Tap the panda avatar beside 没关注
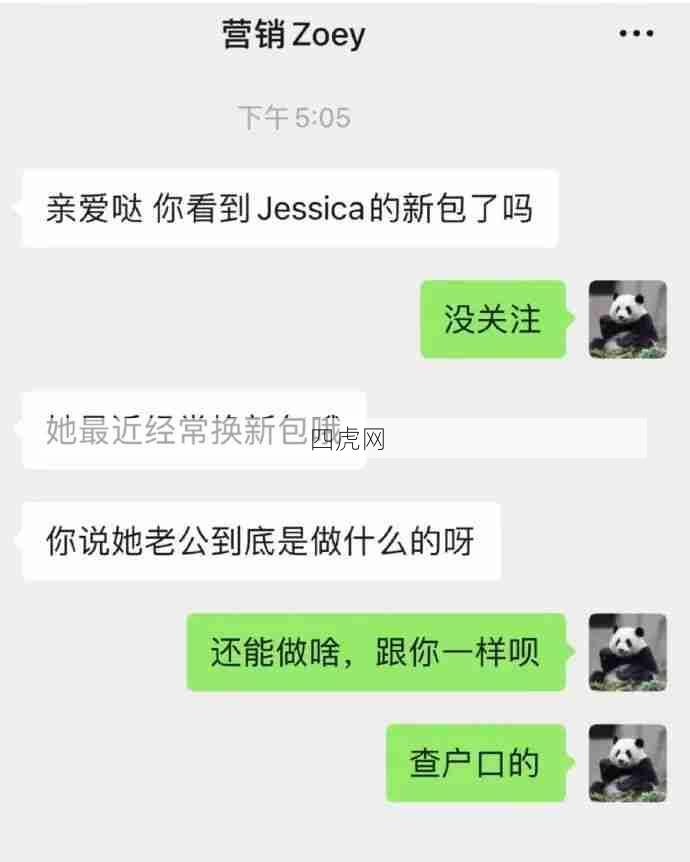The height and width of the screenshot is (862, 690). point(627,319)
